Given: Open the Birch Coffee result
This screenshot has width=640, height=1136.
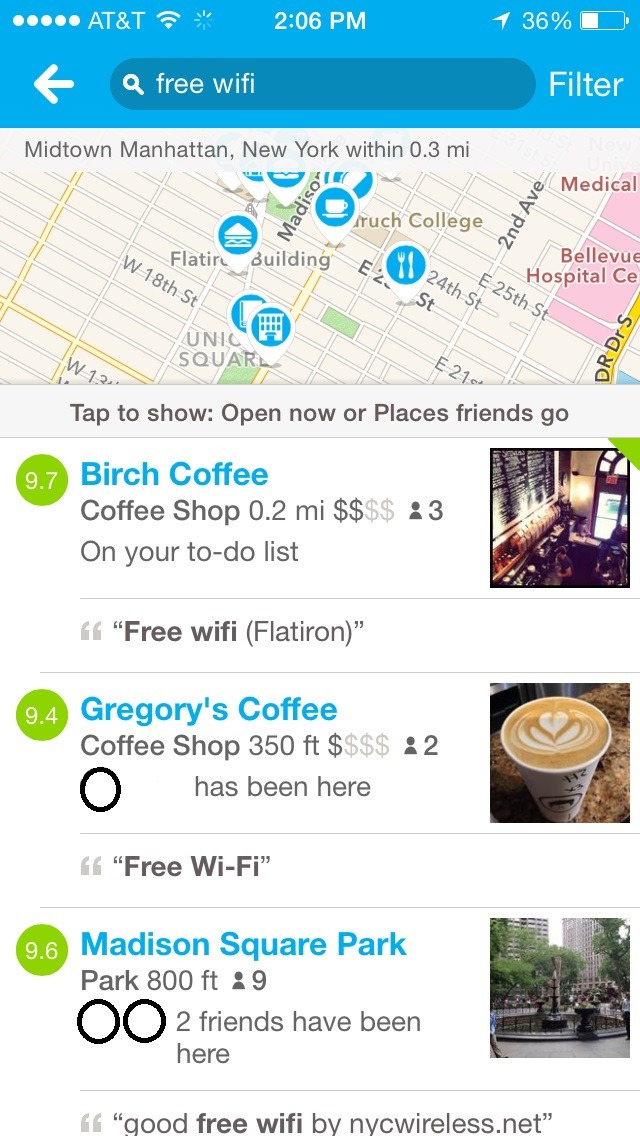Looking at the screenshot, I should 175,474.
